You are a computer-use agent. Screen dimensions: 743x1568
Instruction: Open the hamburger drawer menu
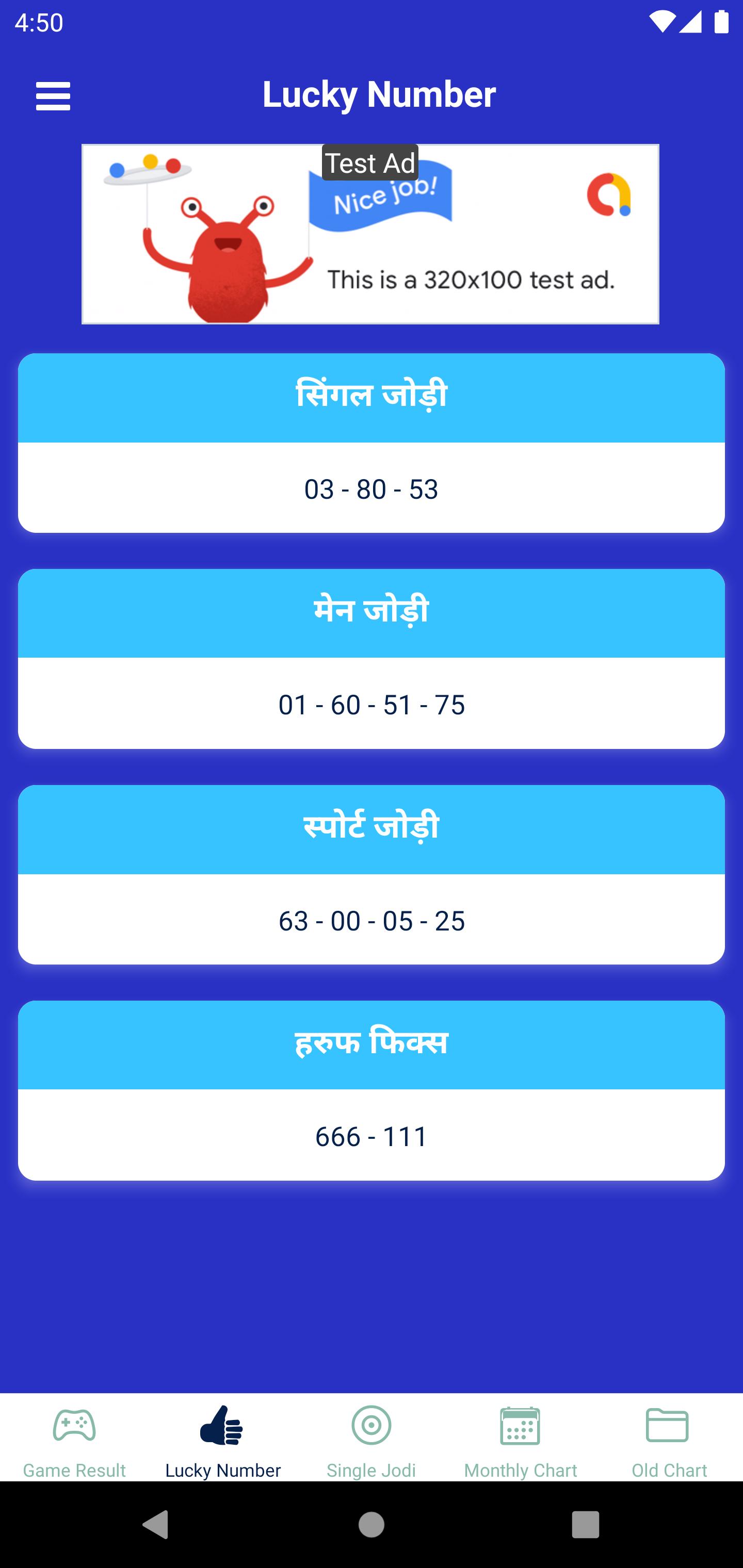[53, 96]
